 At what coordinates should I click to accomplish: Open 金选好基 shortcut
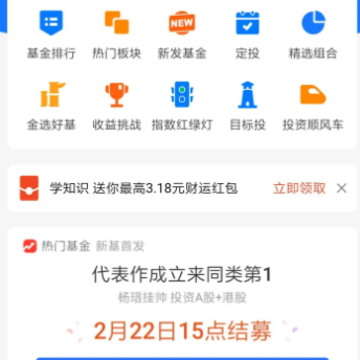51,107
